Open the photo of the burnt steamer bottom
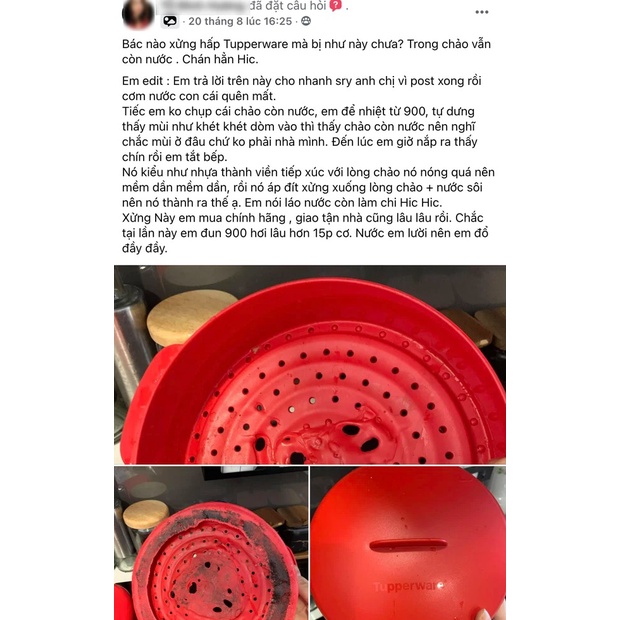This screenshot has width=620, height=620. pyautogui.click(x=210, y=542)
